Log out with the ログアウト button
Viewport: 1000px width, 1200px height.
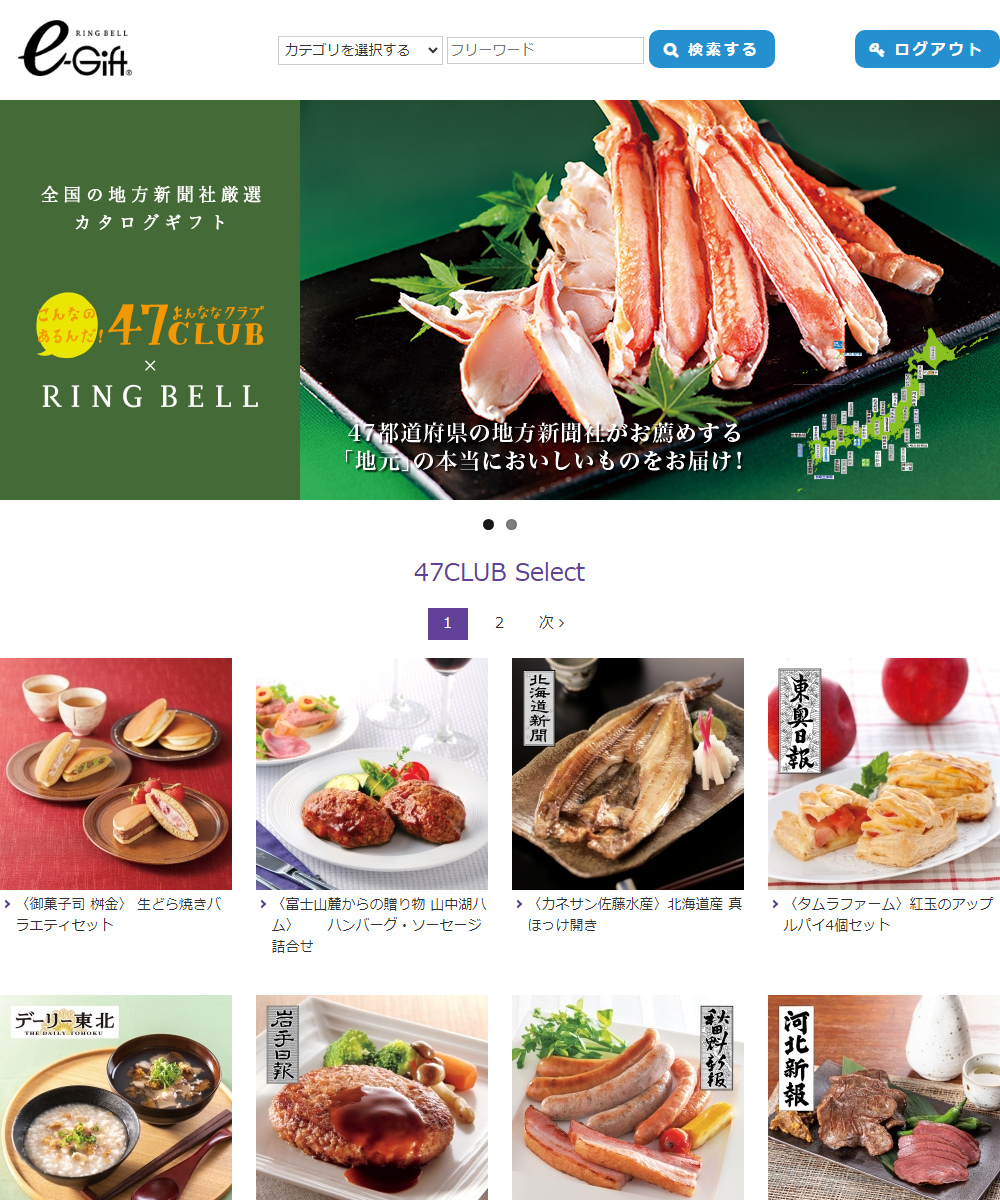(926, 49)
